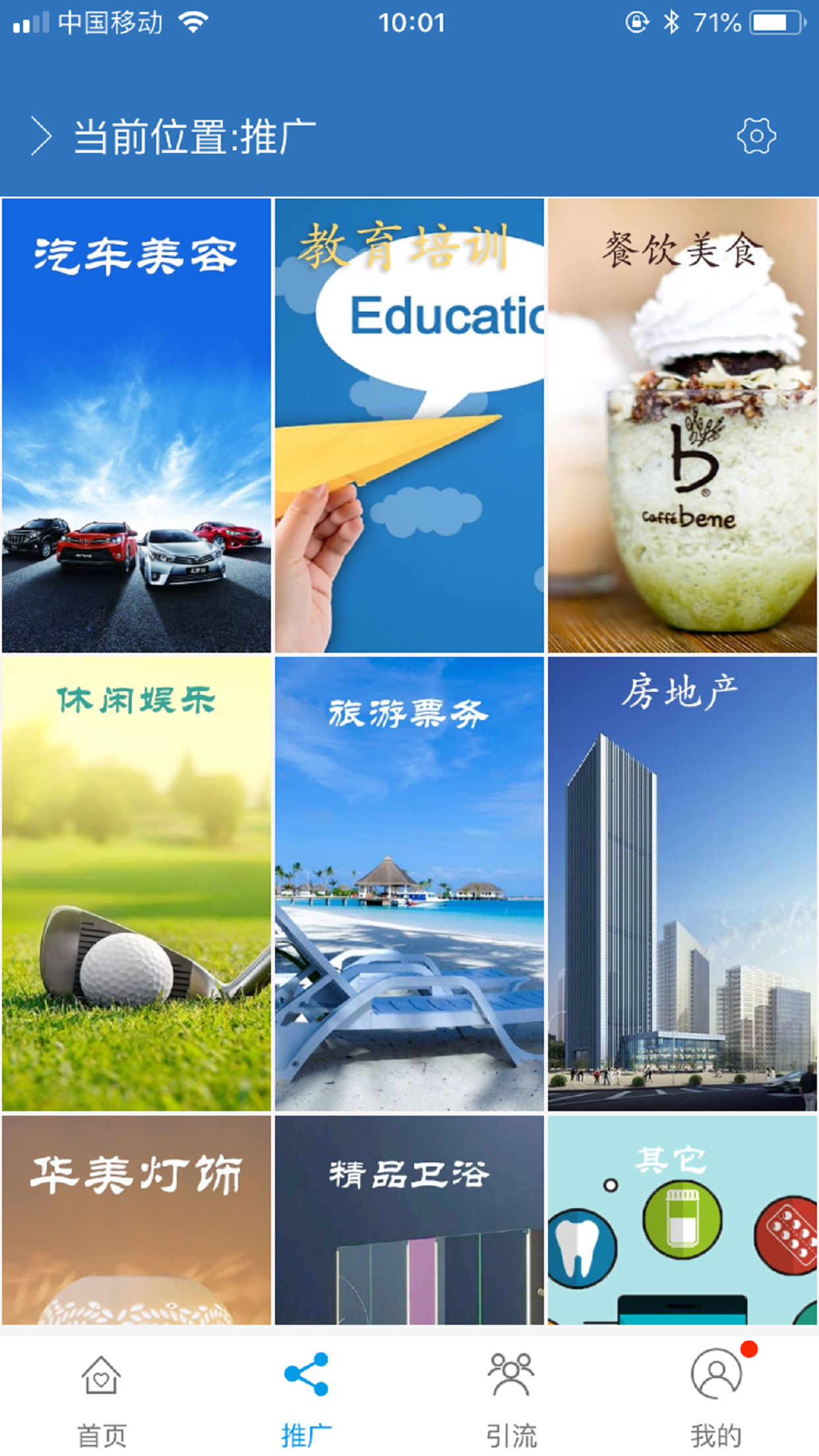Open the 汽车美容 category tile
The height and width of the screenshot is (1456, 819).
[x=136, y=425]
